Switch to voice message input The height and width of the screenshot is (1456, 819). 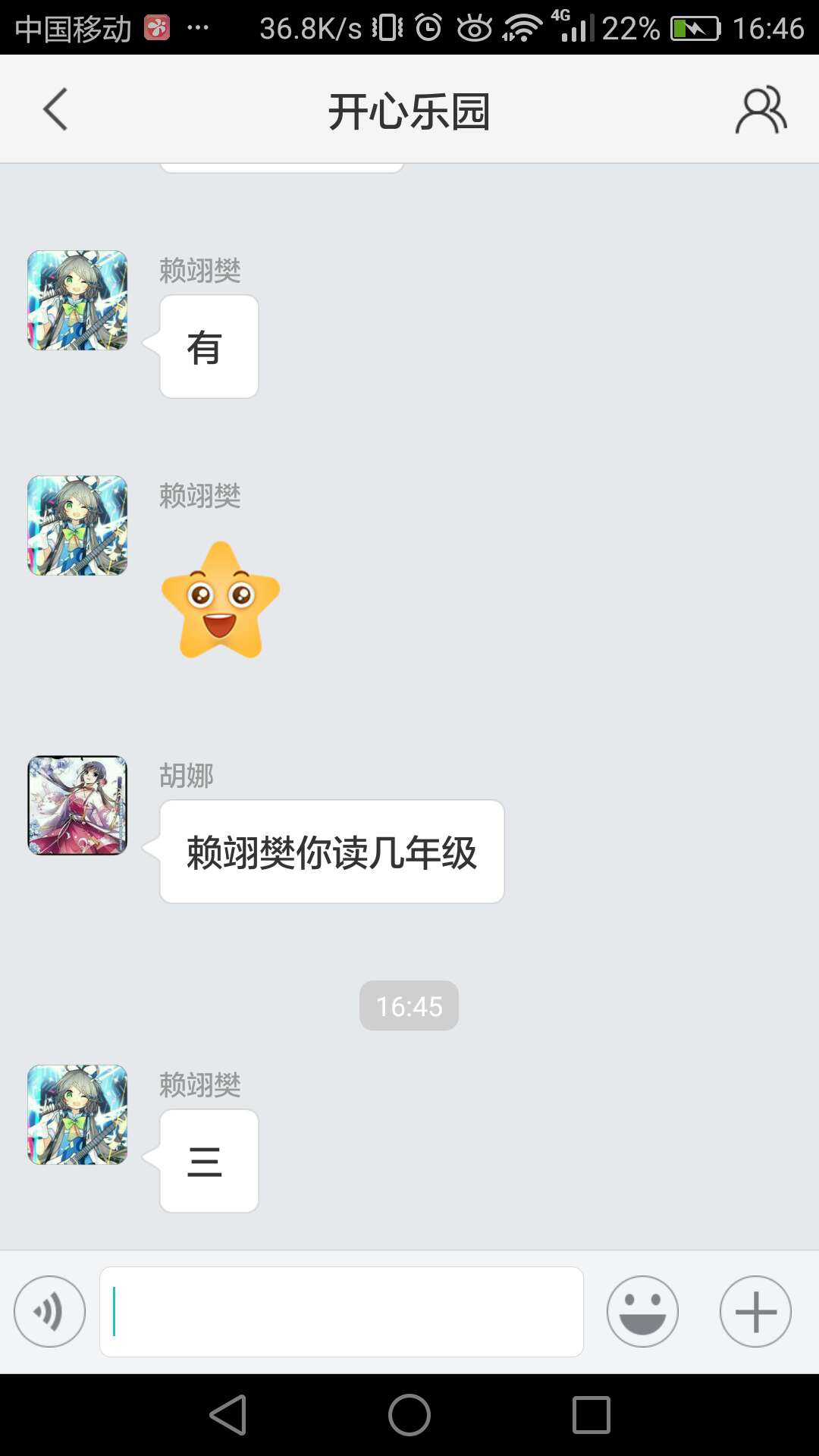pos(50,1311)
